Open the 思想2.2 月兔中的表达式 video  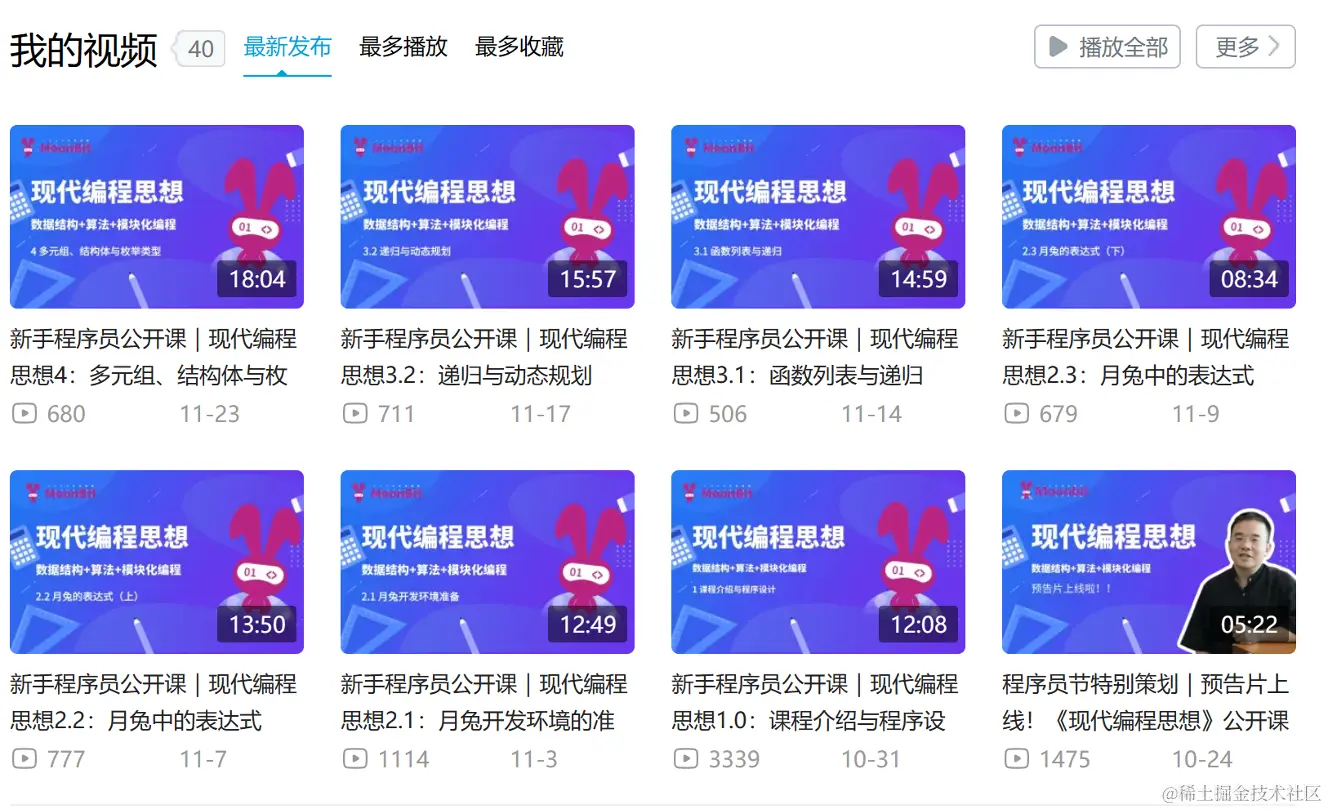click(x=157, y=562)
